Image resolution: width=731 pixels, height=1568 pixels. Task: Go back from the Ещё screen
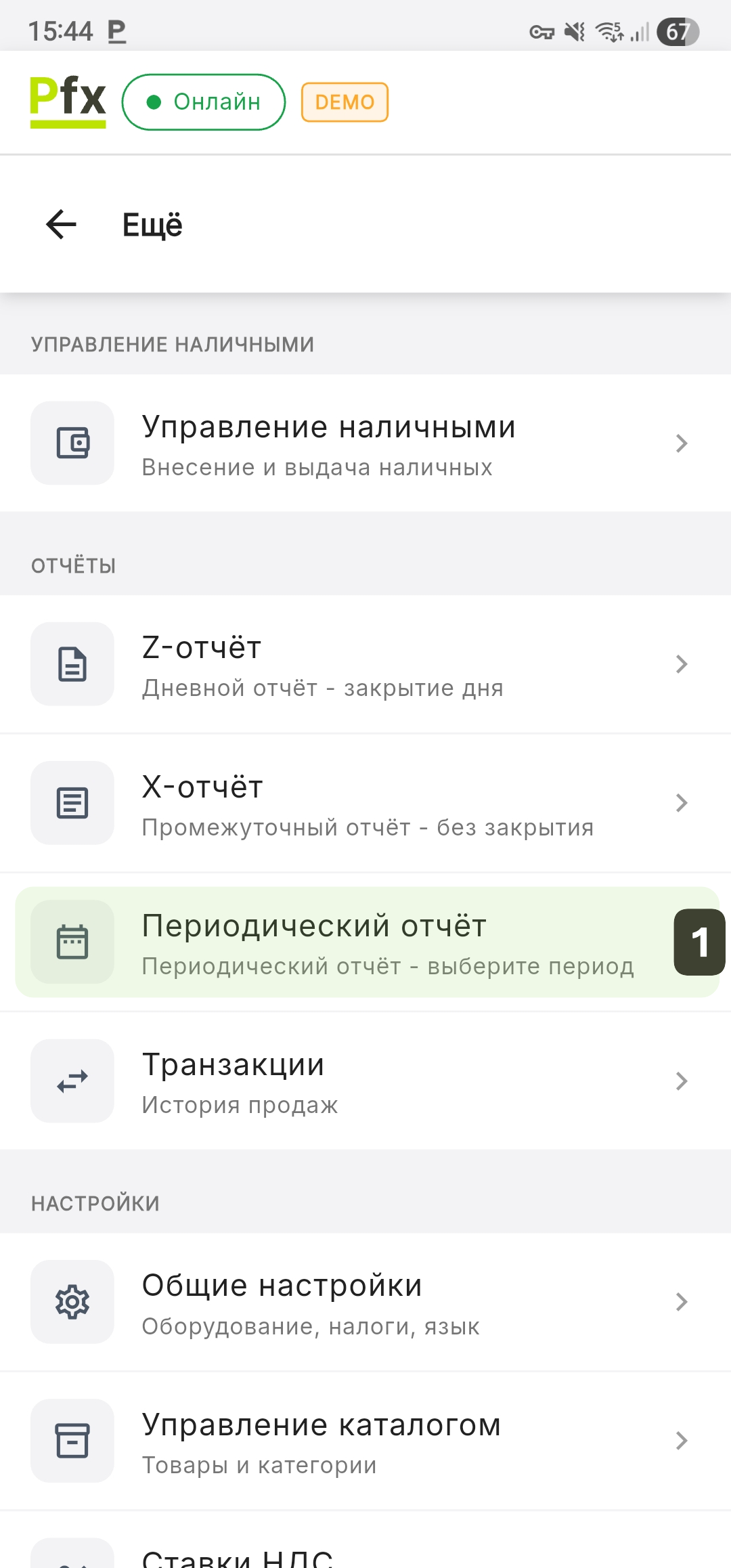click(x=62, y=225)
